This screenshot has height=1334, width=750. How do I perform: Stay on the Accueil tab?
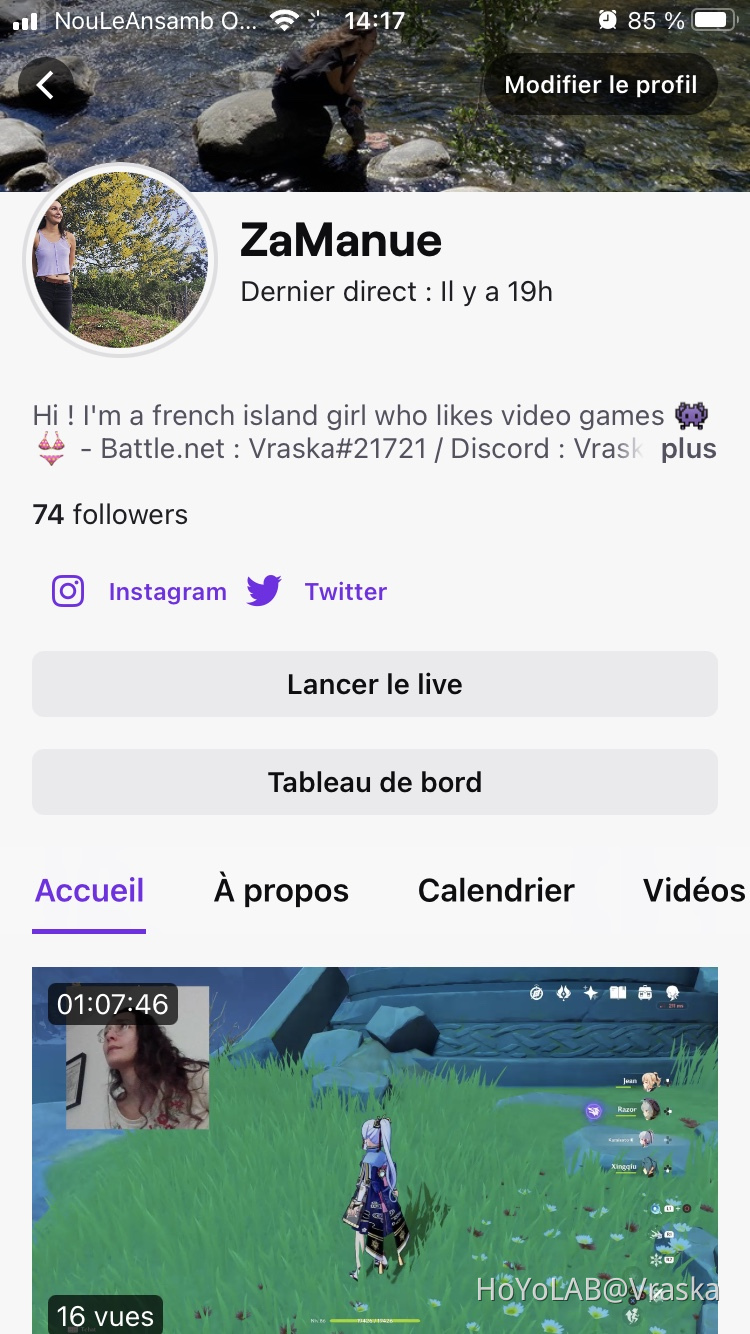pos(88,890)
